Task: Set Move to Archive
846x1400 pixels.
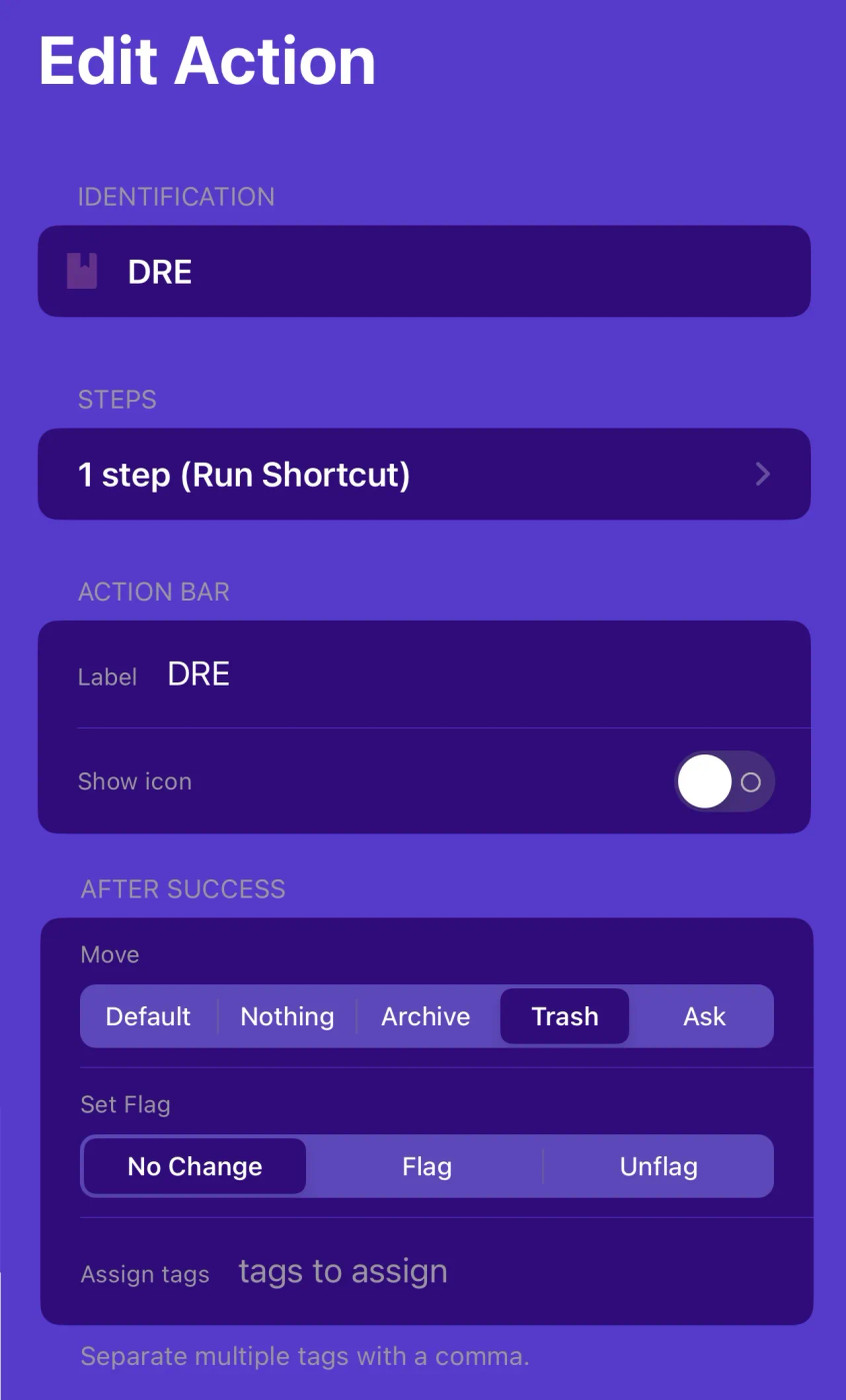Action: (425, 1017)
